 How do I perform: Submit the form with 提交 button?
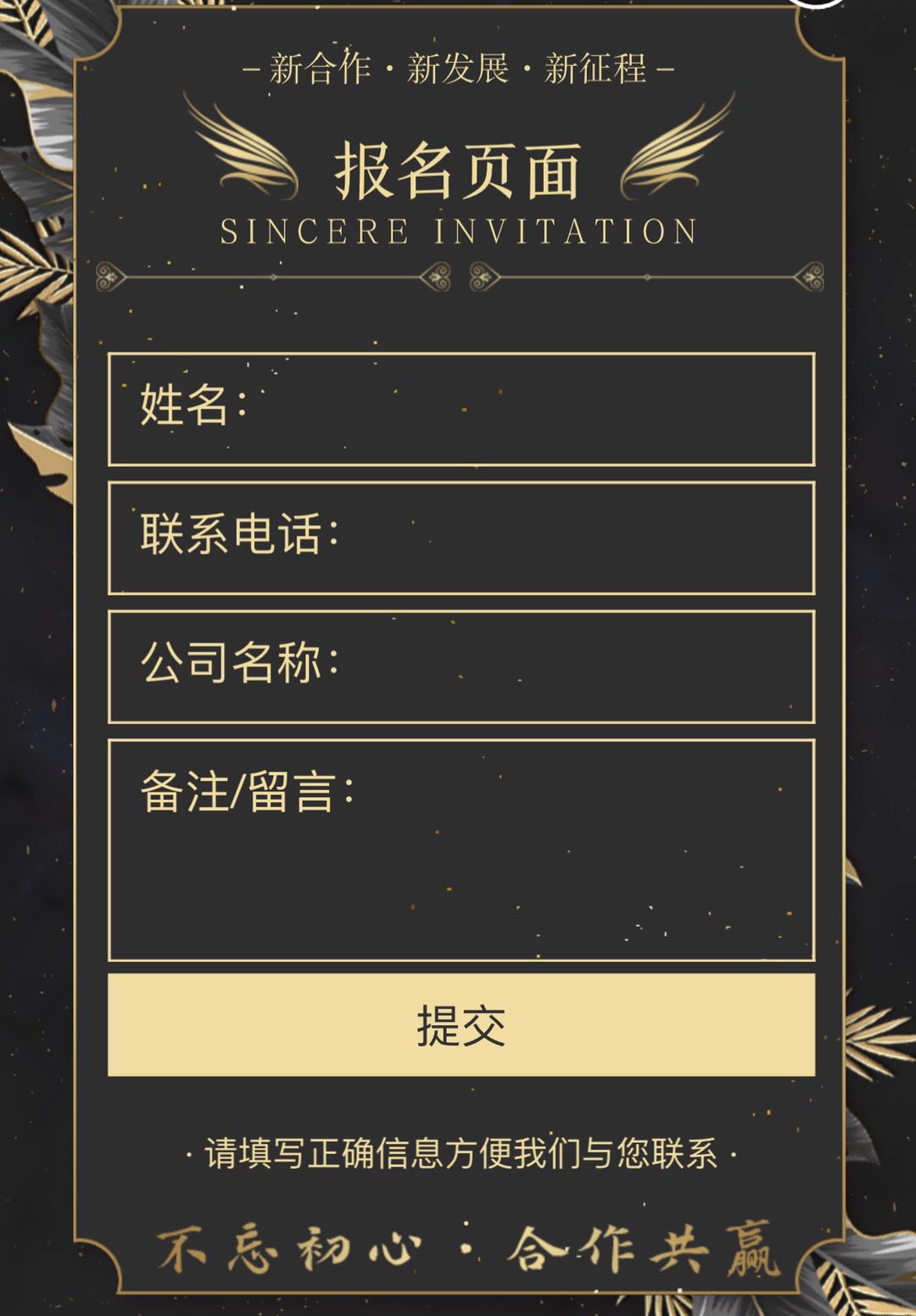coord(461,1024)
